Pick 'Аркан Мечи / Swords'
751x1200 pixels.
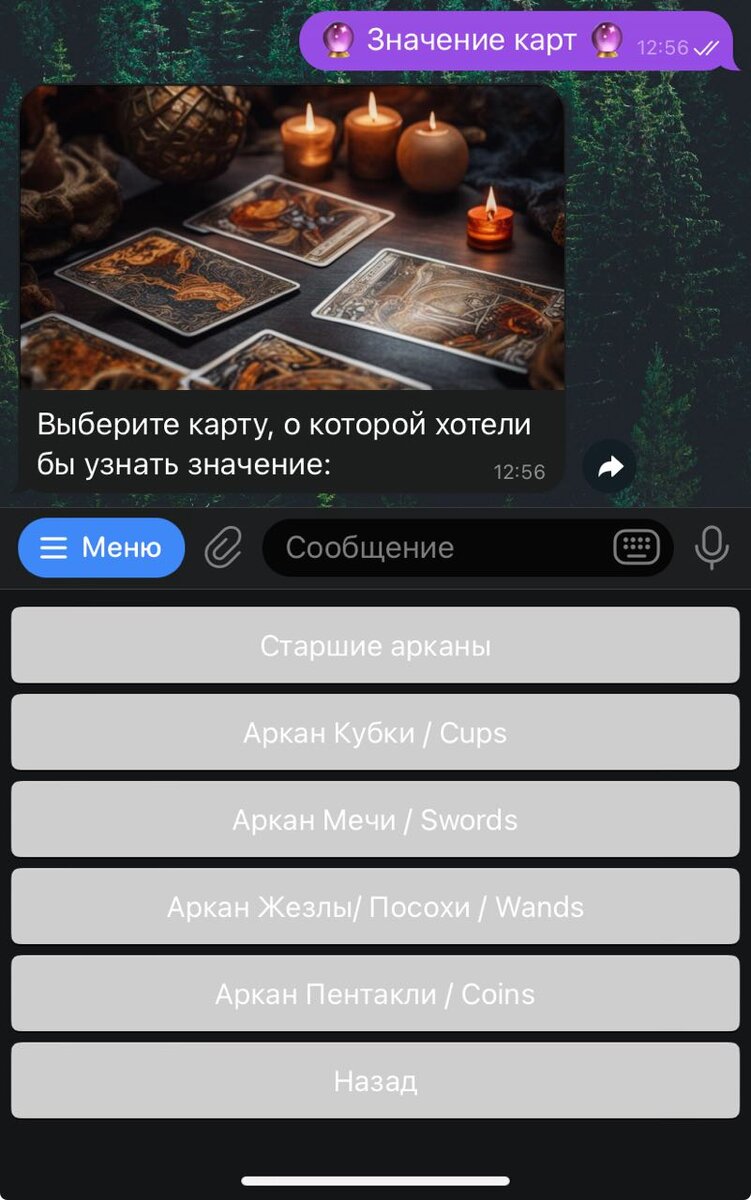click(375, 819)
